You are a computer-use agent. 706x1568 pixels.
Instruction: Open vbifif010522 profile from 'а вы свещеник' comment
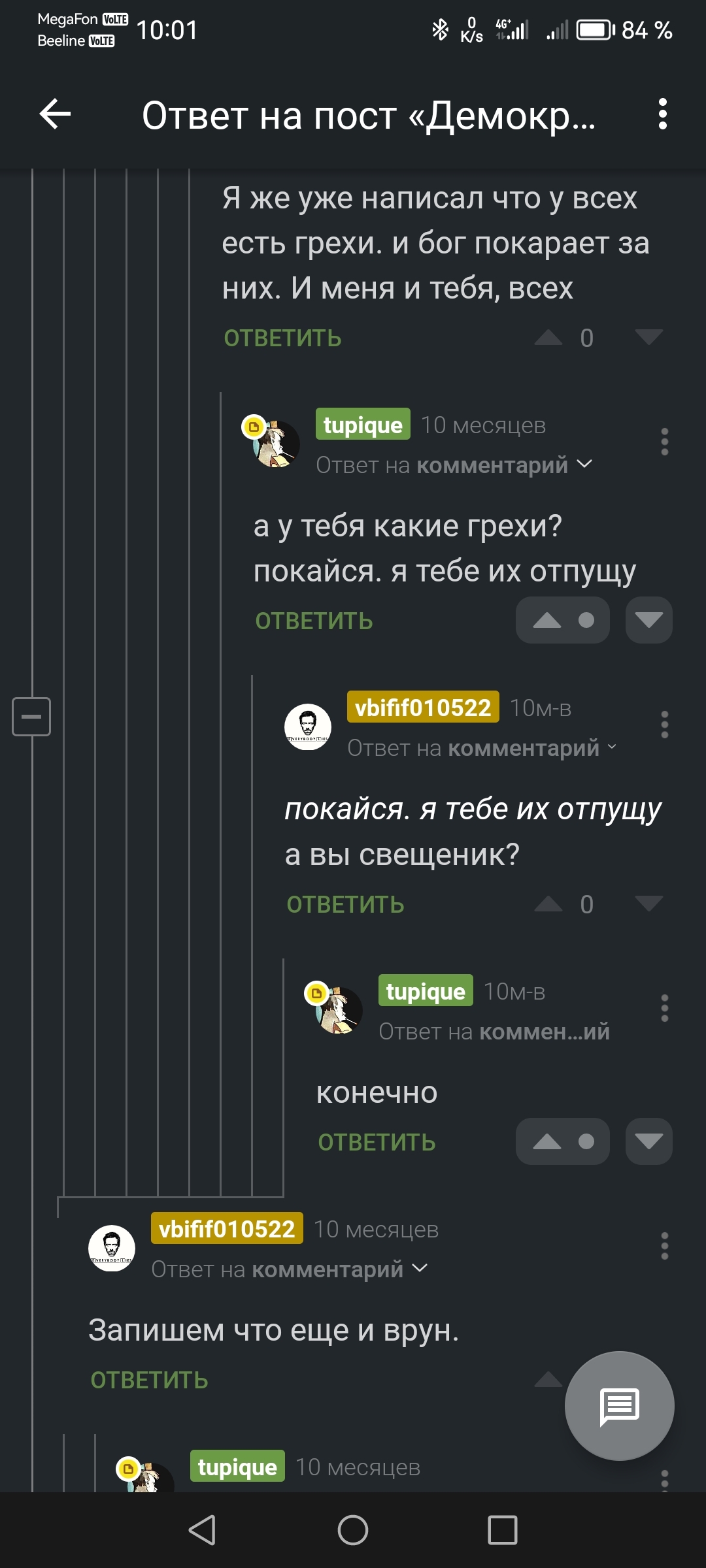(x=422, y=708)
